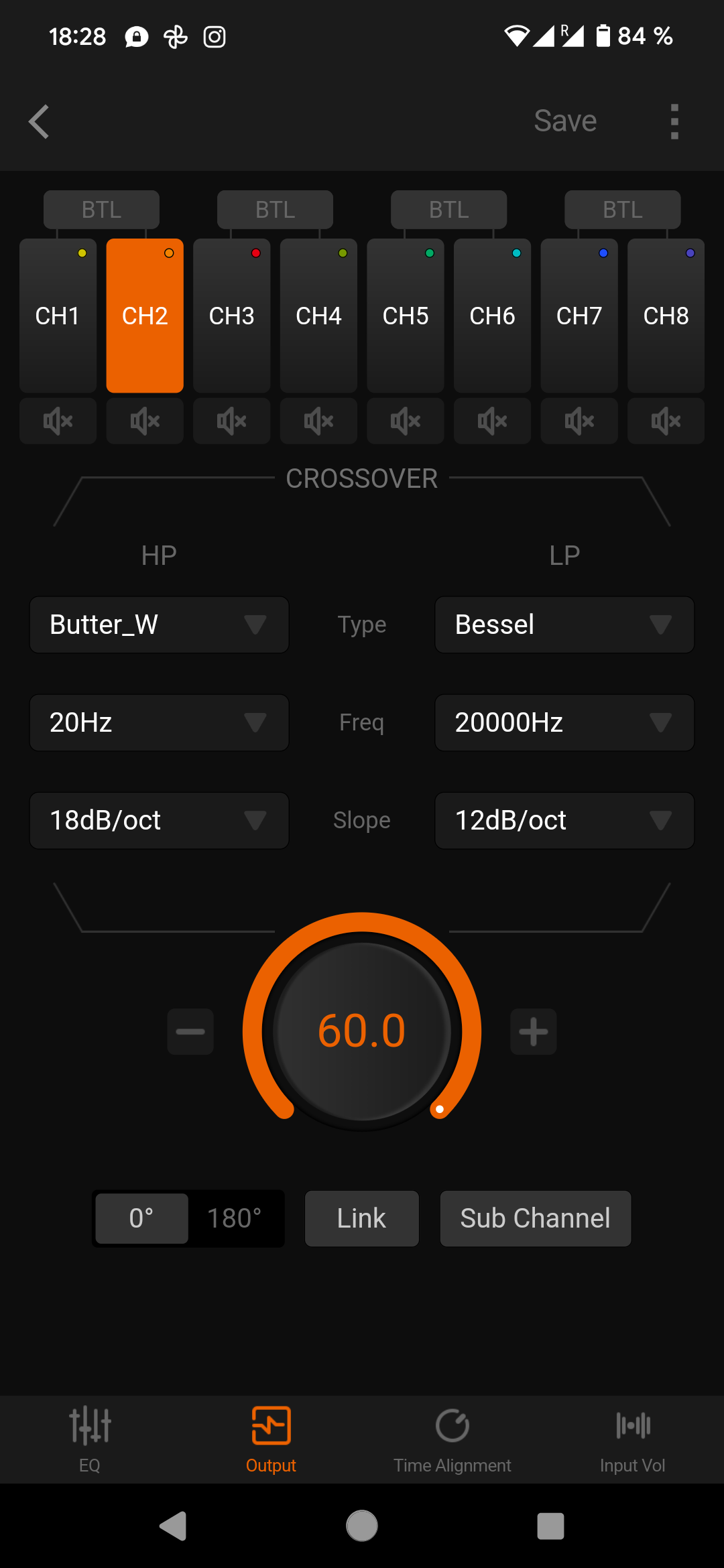Select channel CH1
The width and height of the screenshot is (724, 1568).
click(x=58, y=316)
